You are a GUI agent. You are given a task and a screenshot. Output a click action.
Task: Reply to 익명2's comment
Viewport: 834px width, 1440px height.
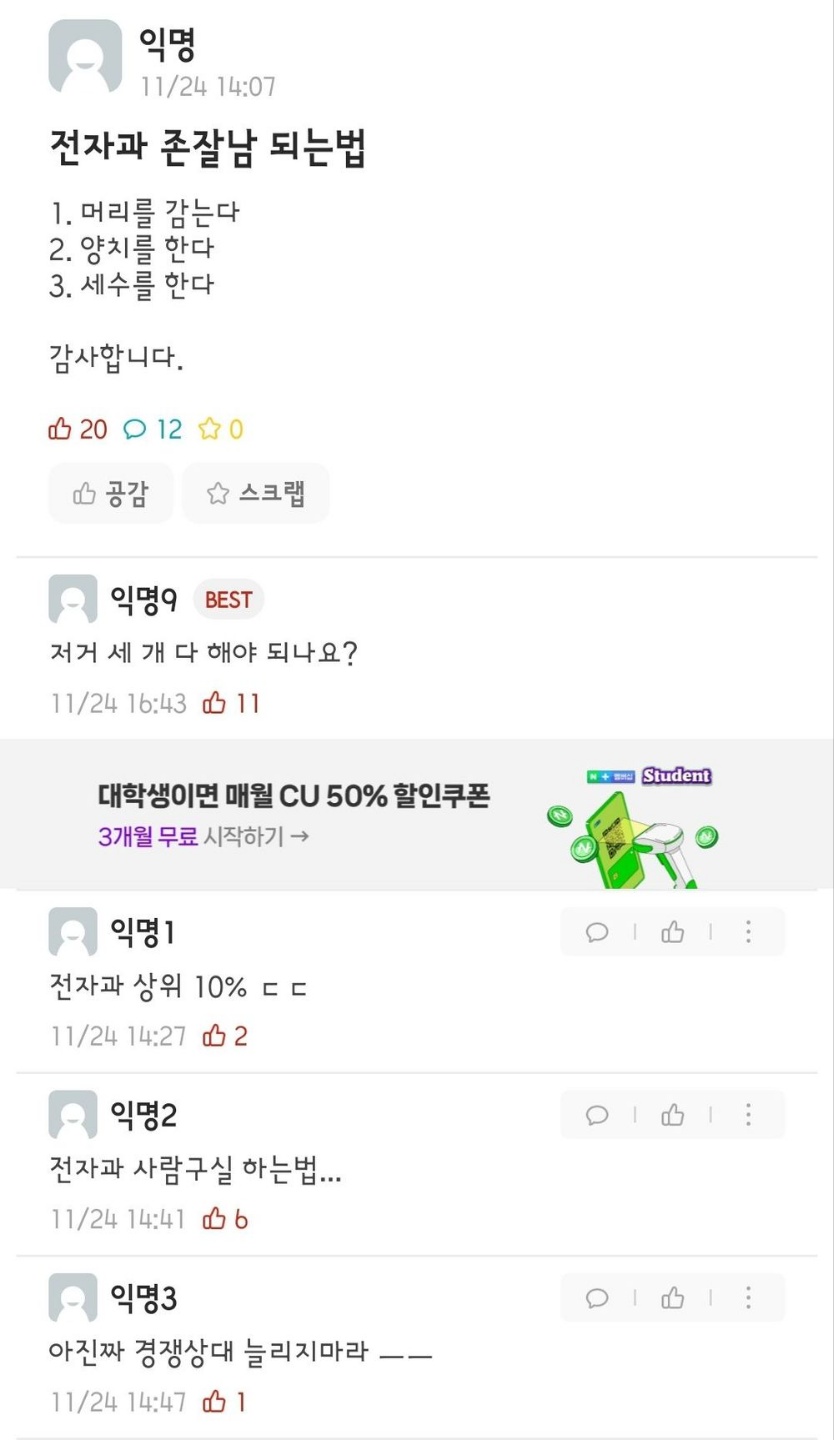pyautogui.click(x=597, y=1115)
